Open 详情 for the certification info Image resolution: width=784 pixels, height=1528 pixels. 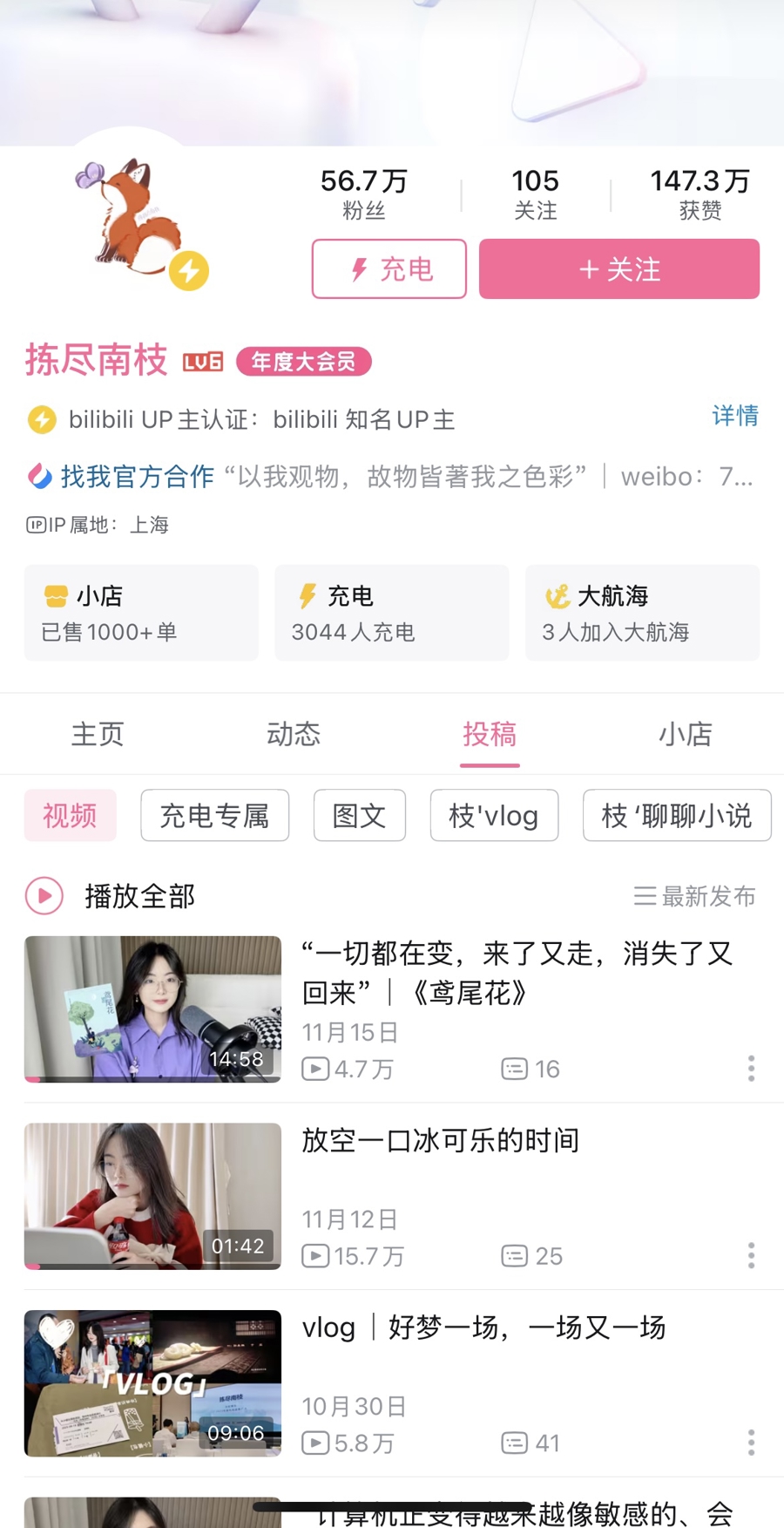coord(734,416)
